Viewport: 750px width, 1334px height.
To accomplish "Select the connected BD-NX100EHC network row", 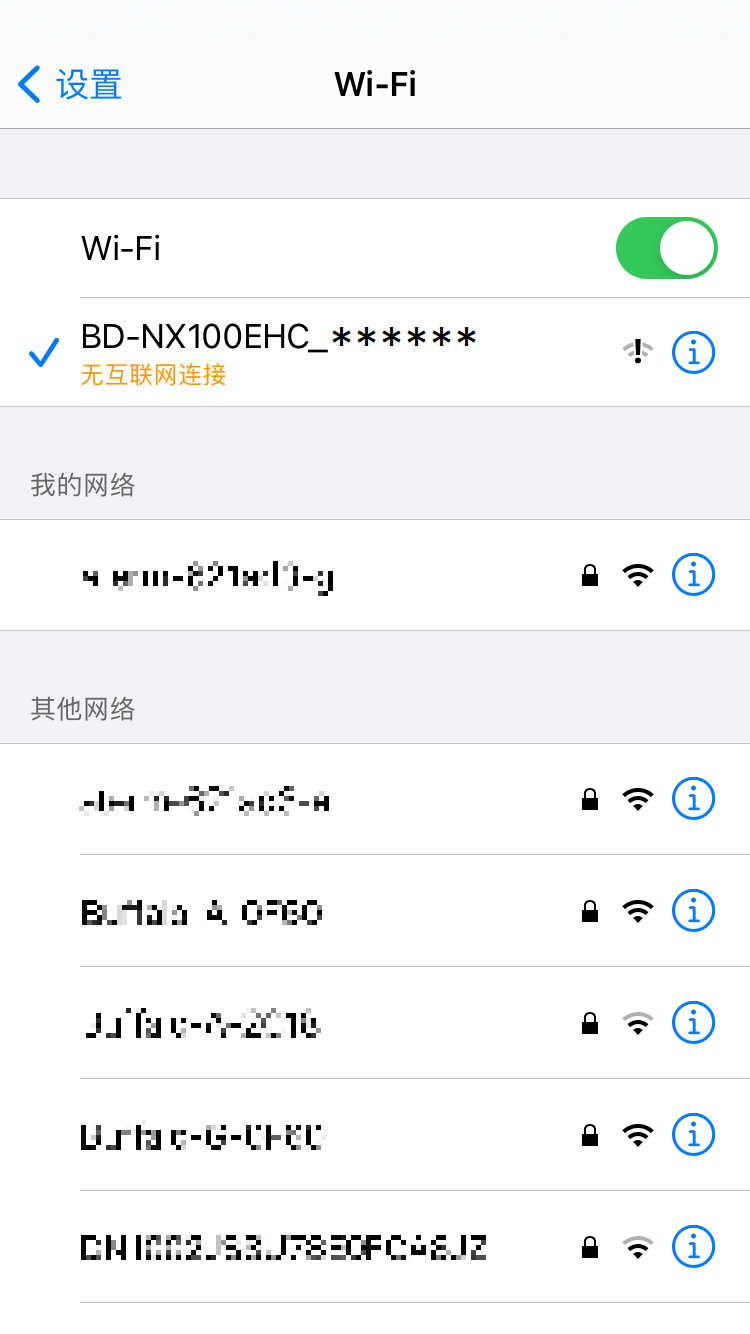I will point(375,352).
